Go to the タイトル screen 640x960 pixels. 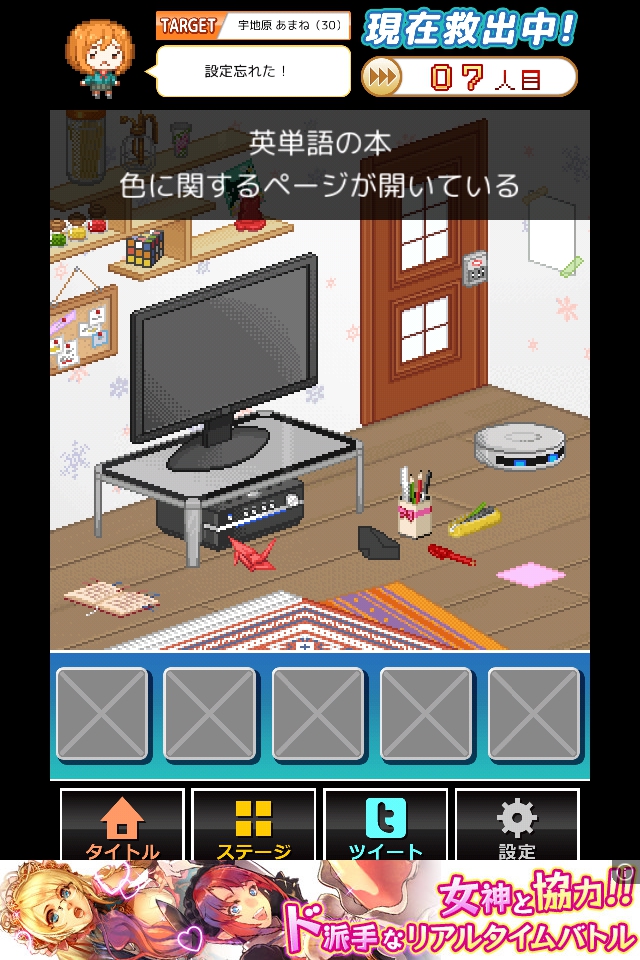click(122, 826)
